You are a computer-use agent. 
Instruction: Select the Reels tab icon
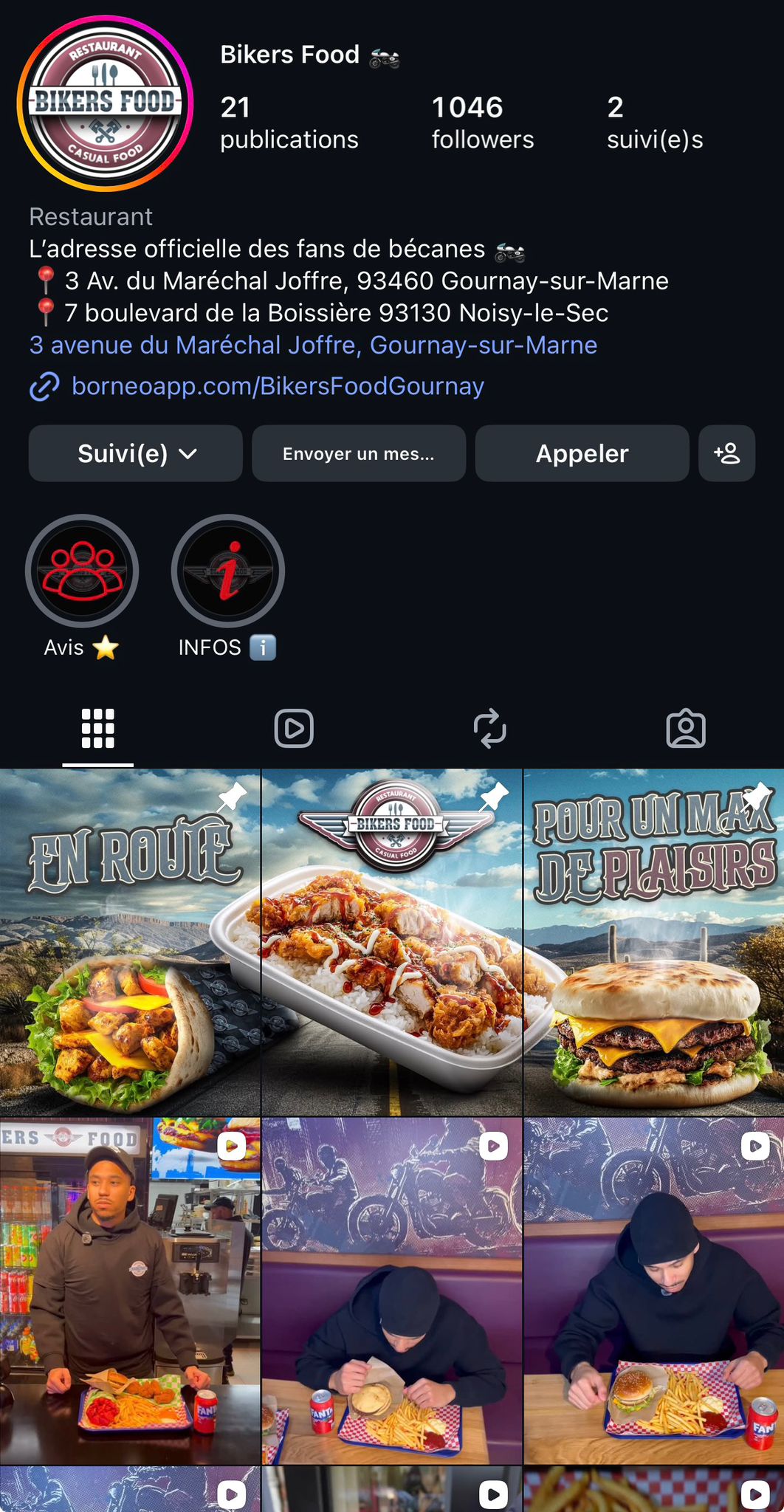click(x=294, y=728)
